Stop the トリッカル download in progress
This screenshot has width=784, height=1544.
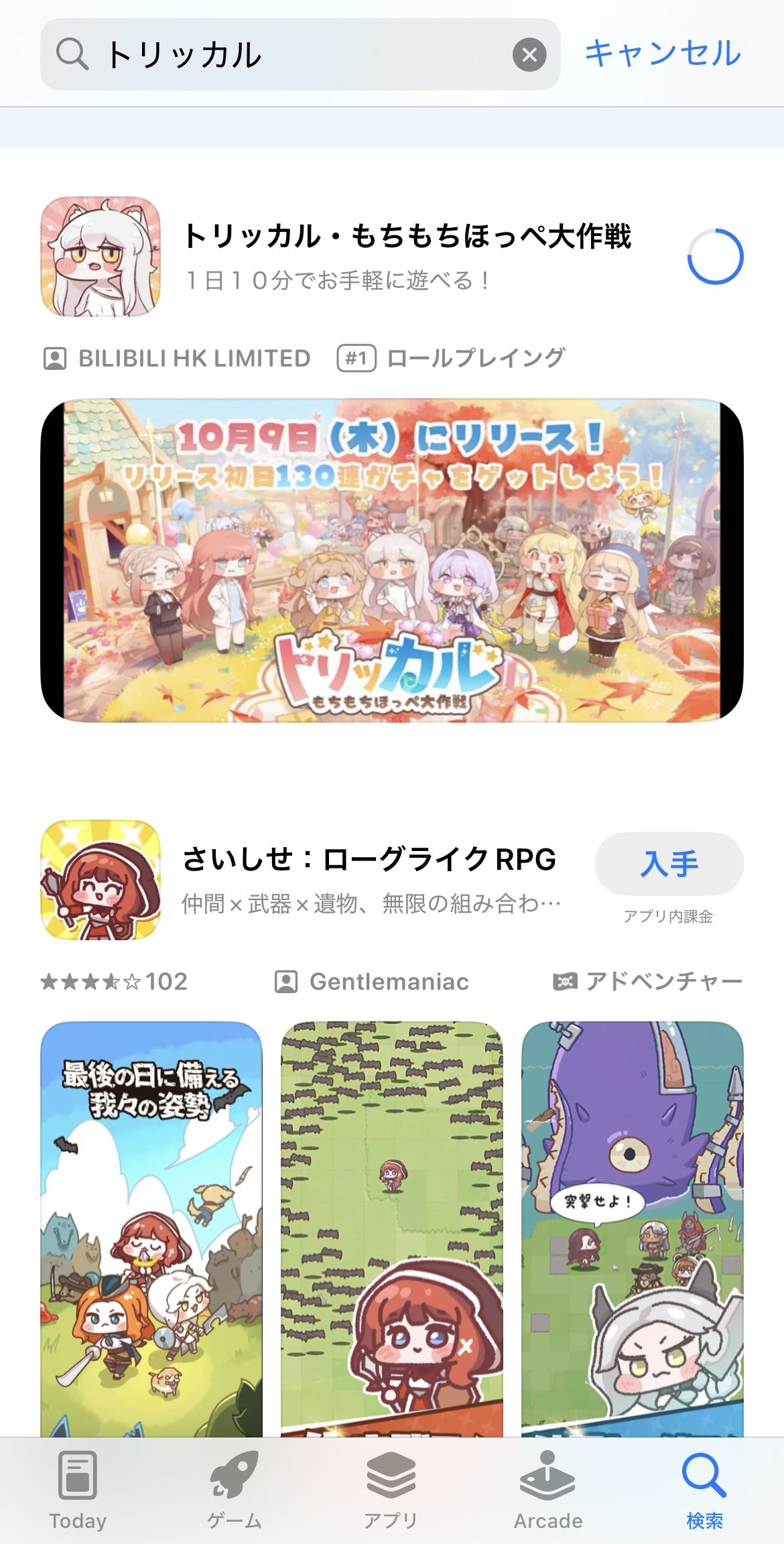click(x=715, y=257)
